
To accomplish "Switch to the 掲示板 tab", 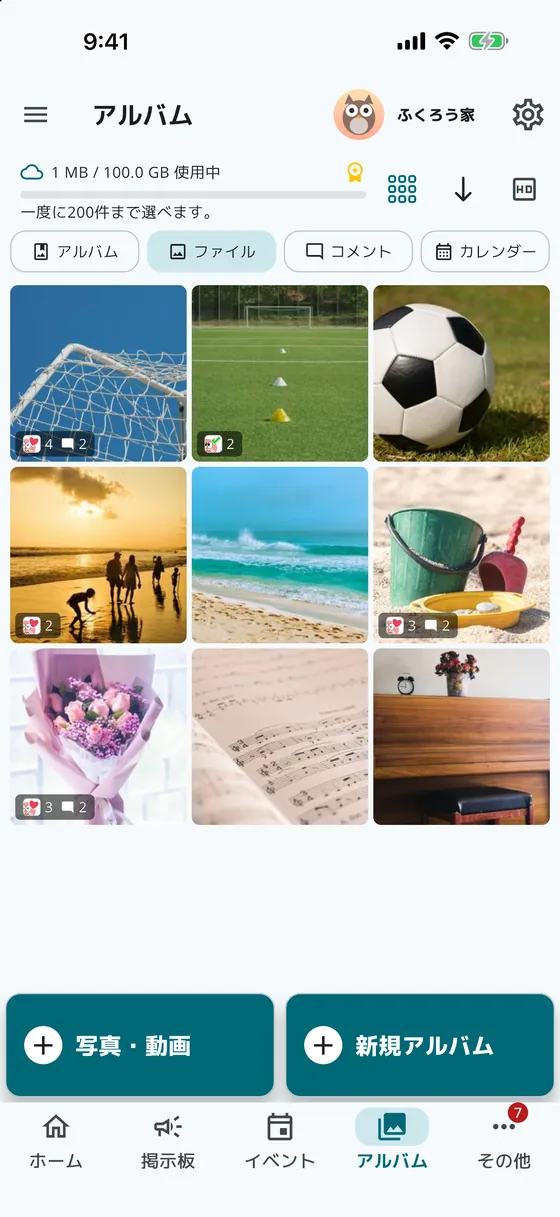I will [x=168, y=1141].
